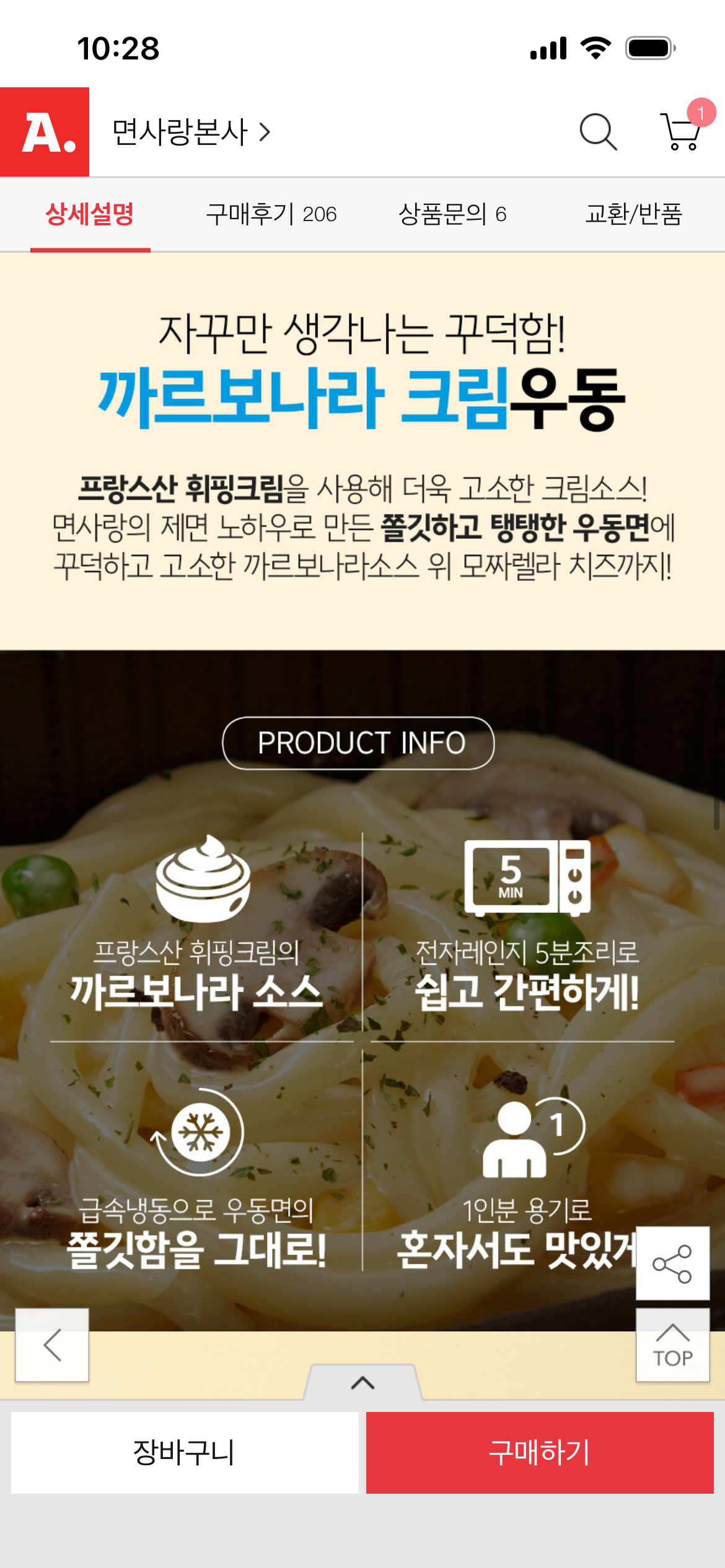
Task: Add item to 장바구니
Action: pyautogui.click(x=185, y=1452)
